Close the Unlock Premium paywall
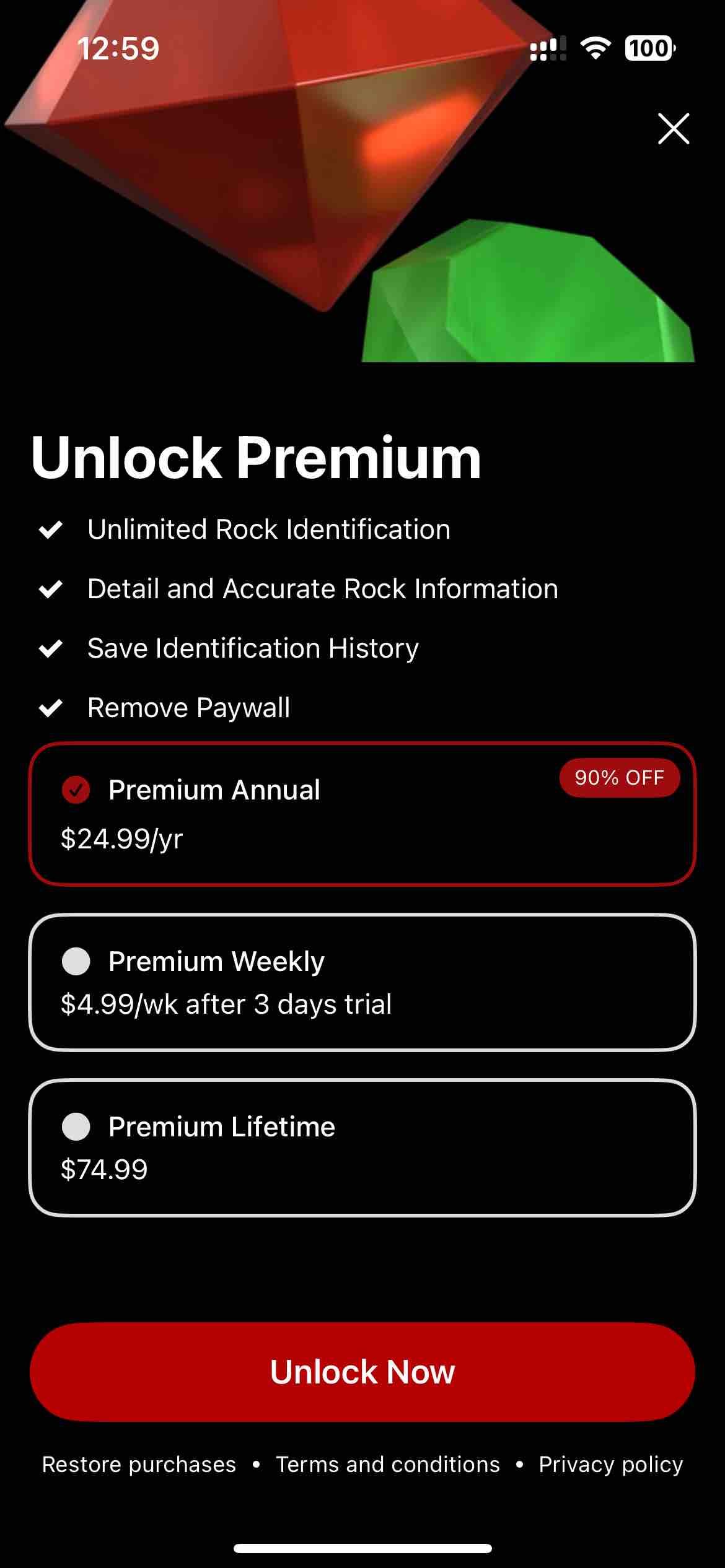Viewport: 725px width, 1568px height. tap(673, 129)
